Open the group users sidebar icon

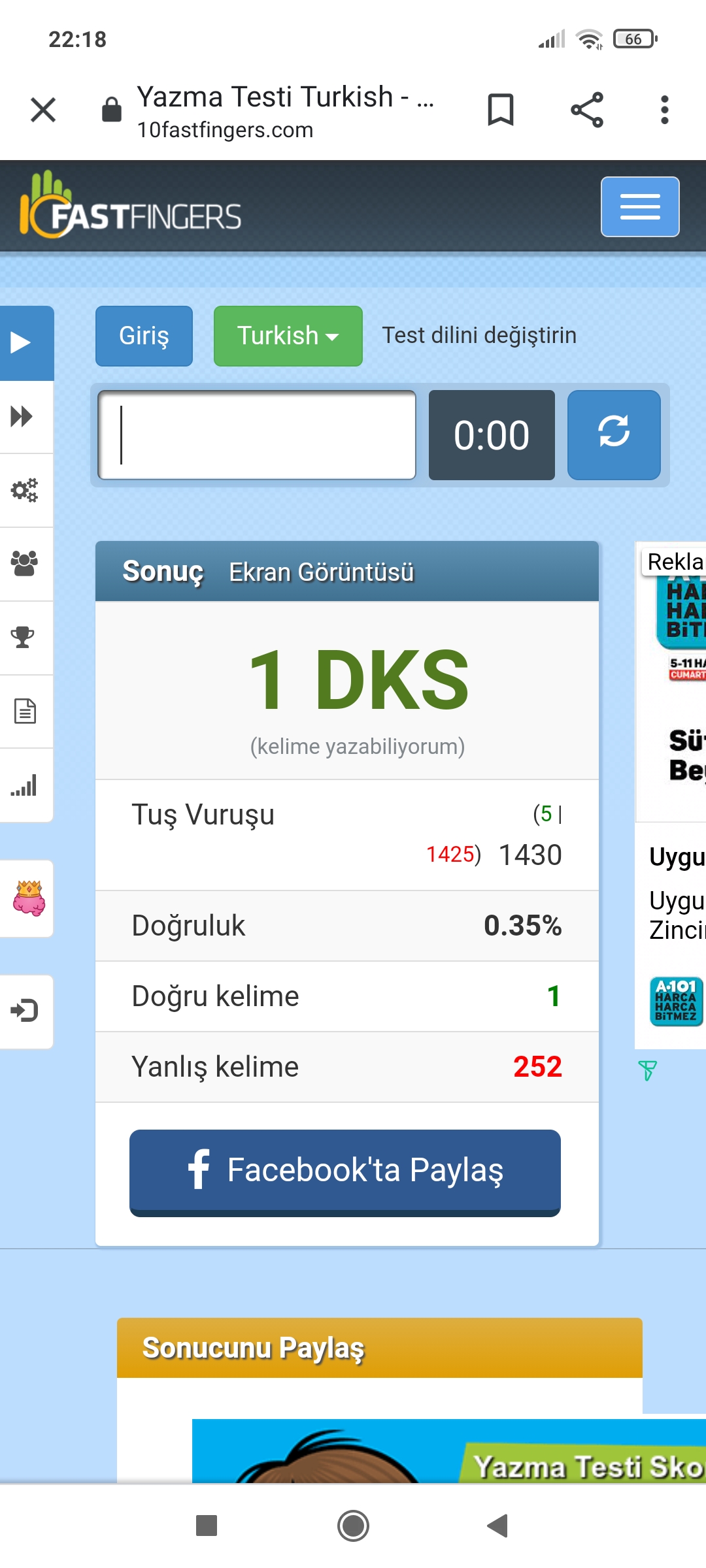point(24,563)
